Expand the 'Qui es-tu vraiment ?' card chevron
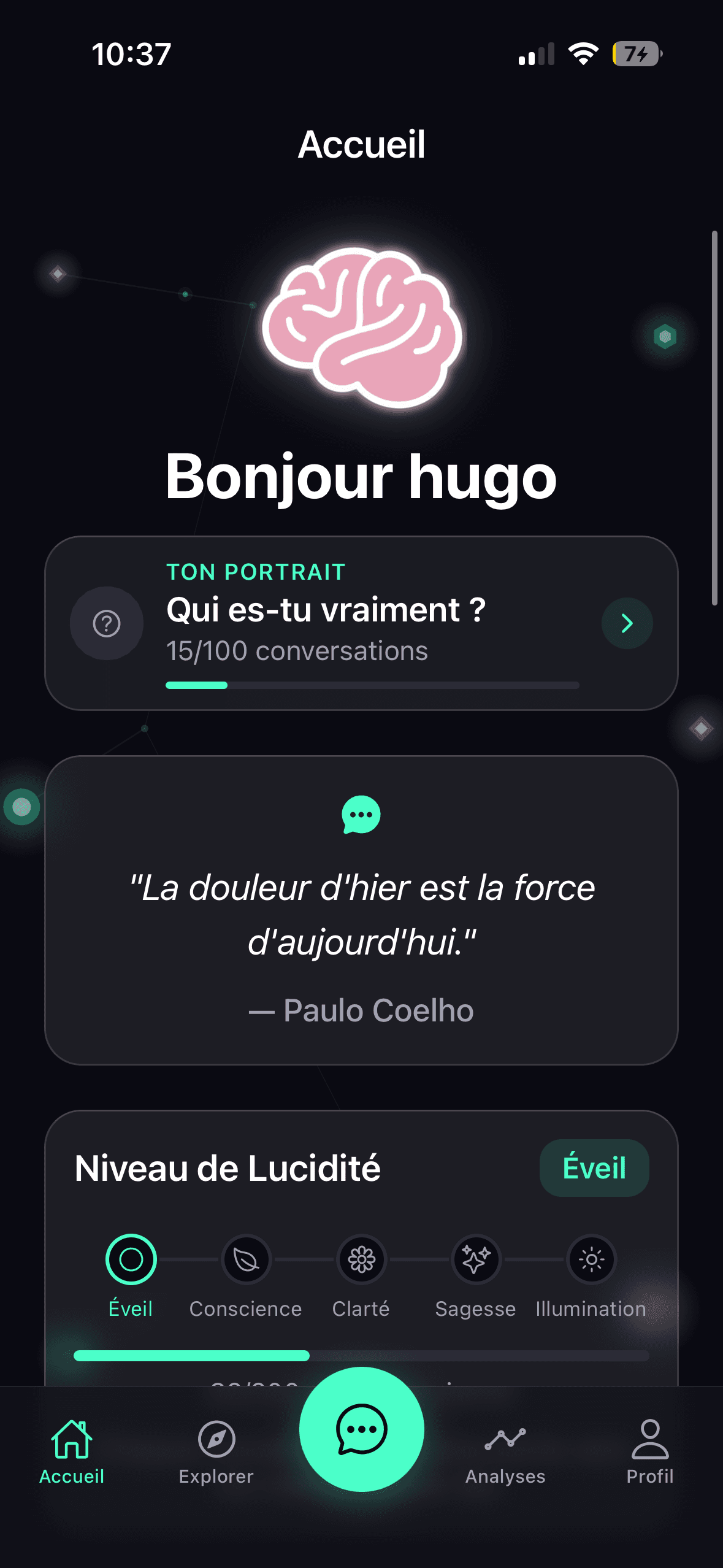Viewport: 723px width, 1568px height. [627, 623]
